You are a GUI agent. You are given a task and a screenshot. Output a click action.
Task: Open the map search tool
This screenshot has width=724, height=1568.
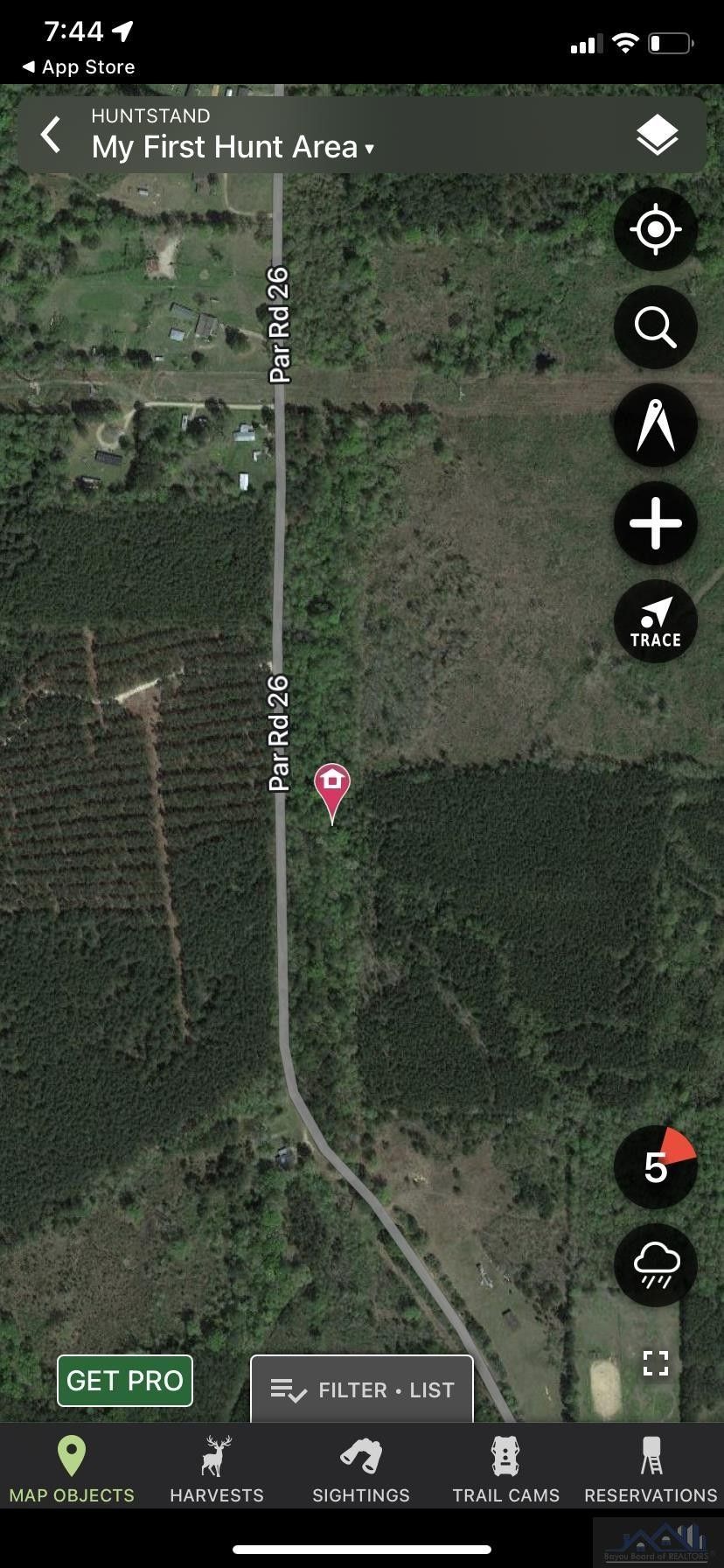656,327
